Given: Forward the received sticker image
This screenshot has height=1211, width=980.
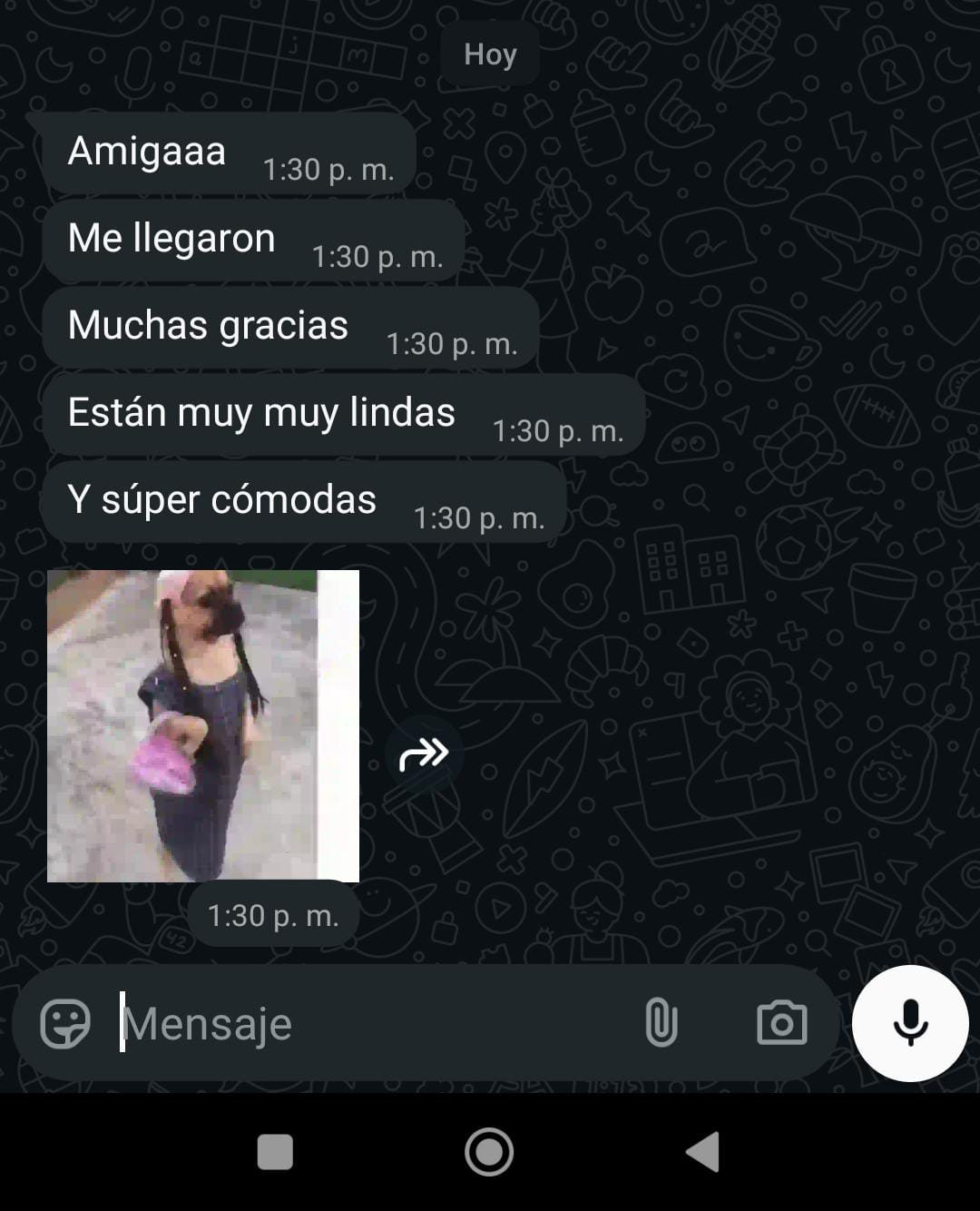Looking at the screenshot, I should coord(424,753).
